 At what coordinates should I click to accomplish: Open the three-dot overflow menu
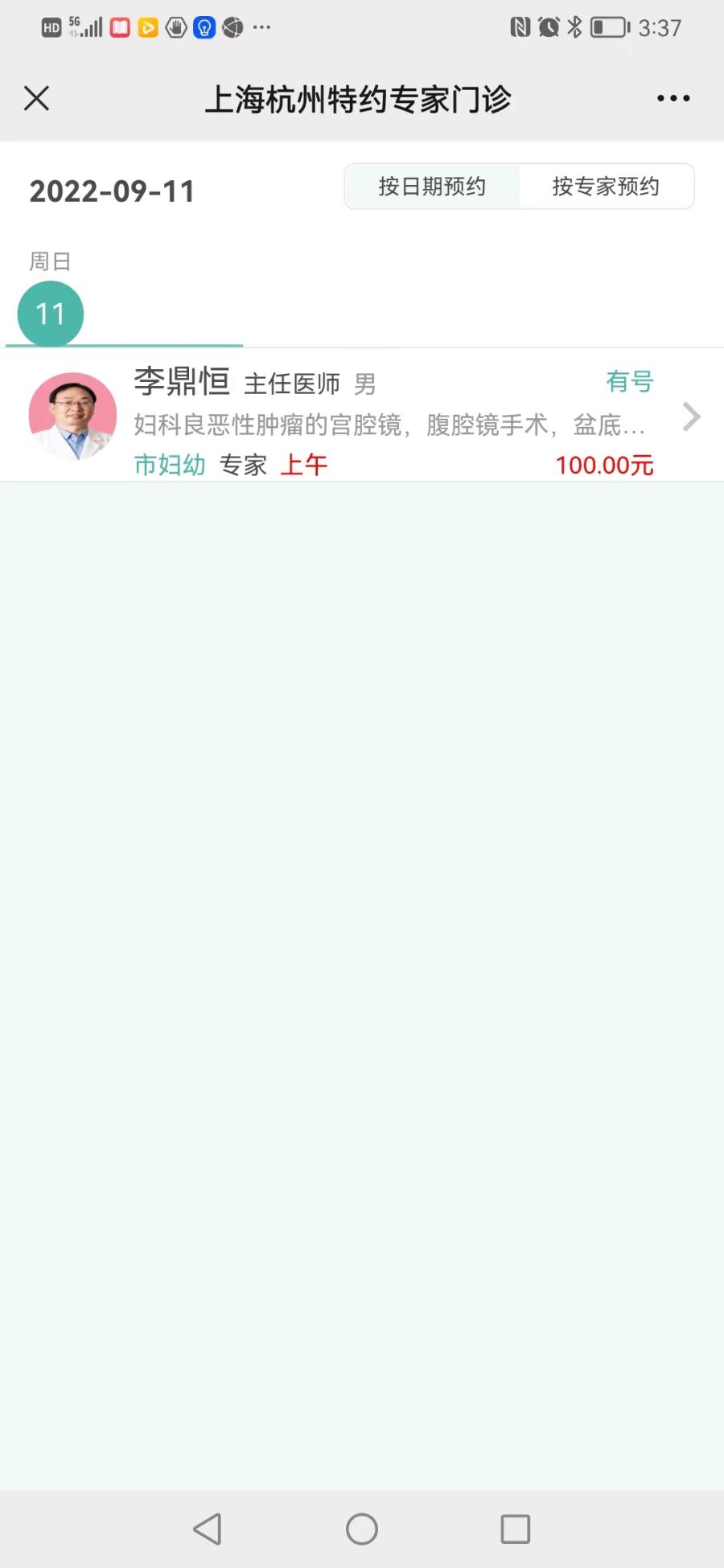[x=673, y=99]
